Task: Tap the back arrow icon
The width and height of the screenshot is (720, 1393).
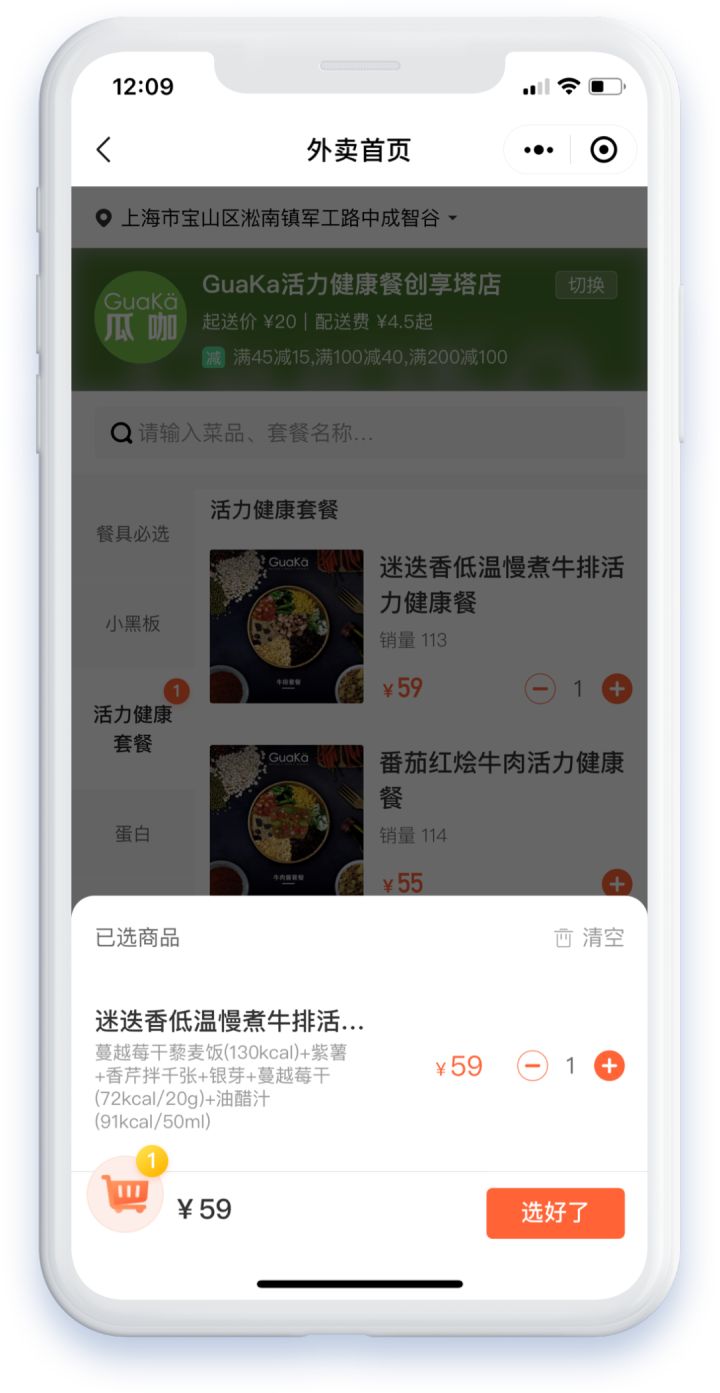Action: [104, 149]
